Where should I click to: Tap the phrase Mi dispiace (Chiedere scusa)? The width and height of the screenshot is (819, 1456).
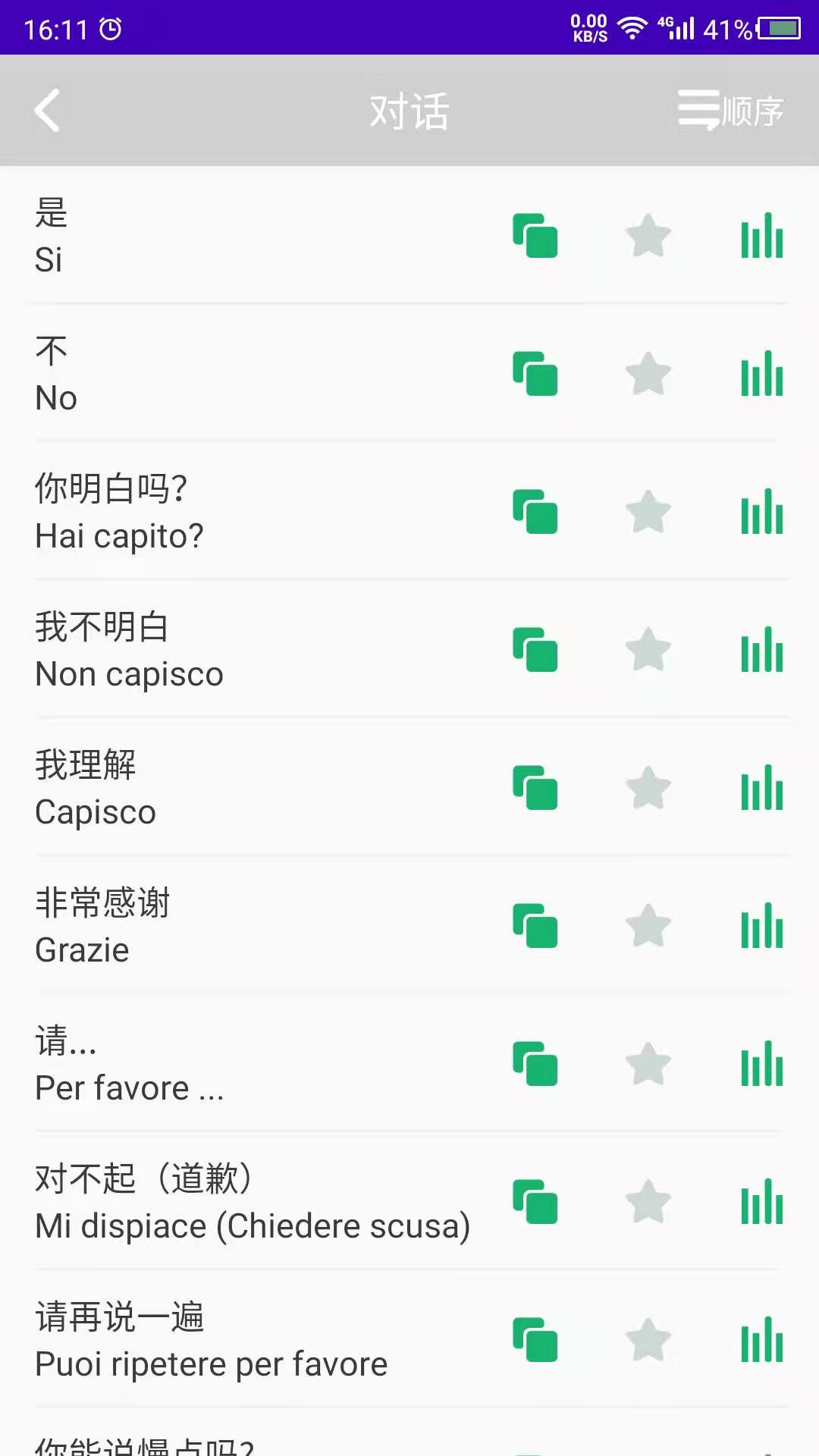(x=253, y=1202)
